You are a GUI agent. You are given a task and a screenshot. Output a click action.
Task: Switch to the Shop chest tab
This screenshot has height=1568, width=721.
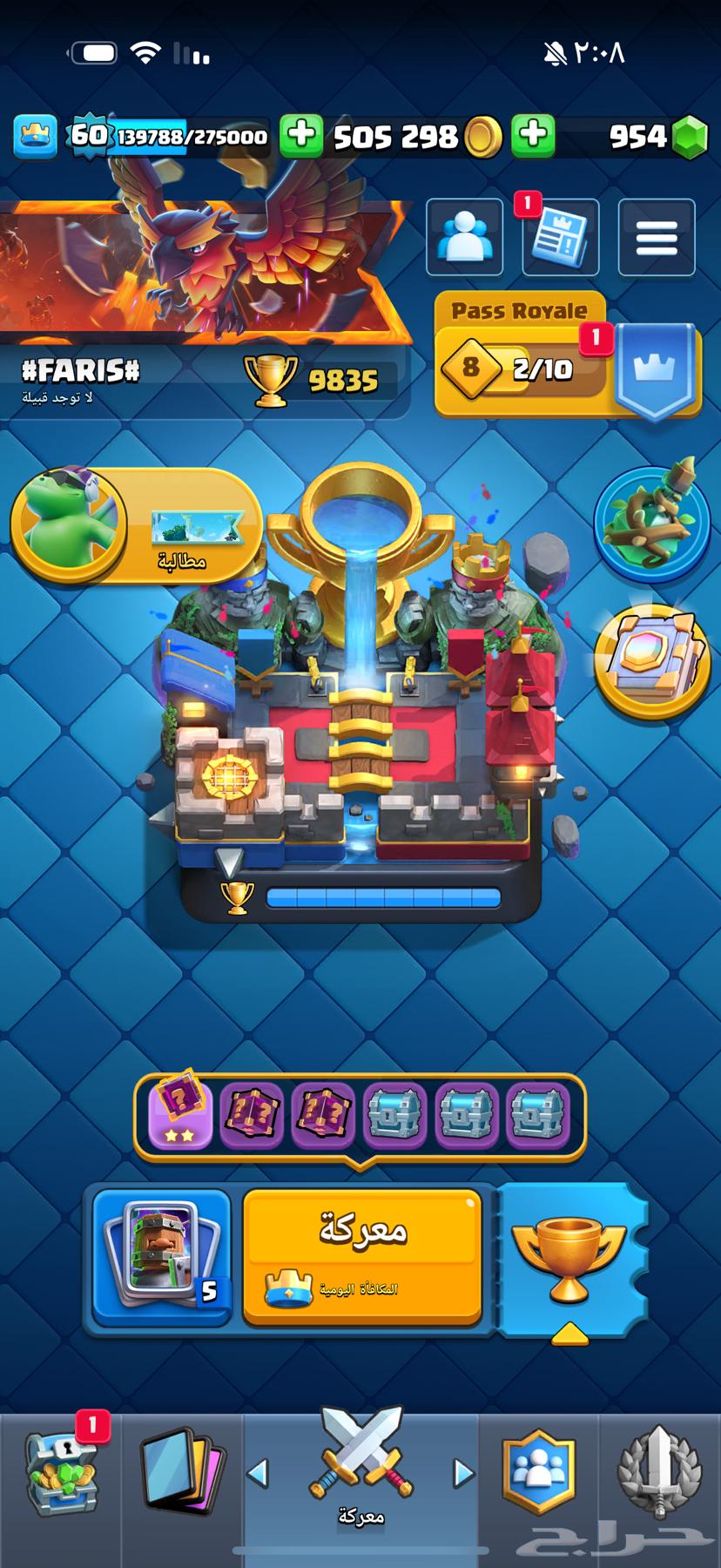61,1474
